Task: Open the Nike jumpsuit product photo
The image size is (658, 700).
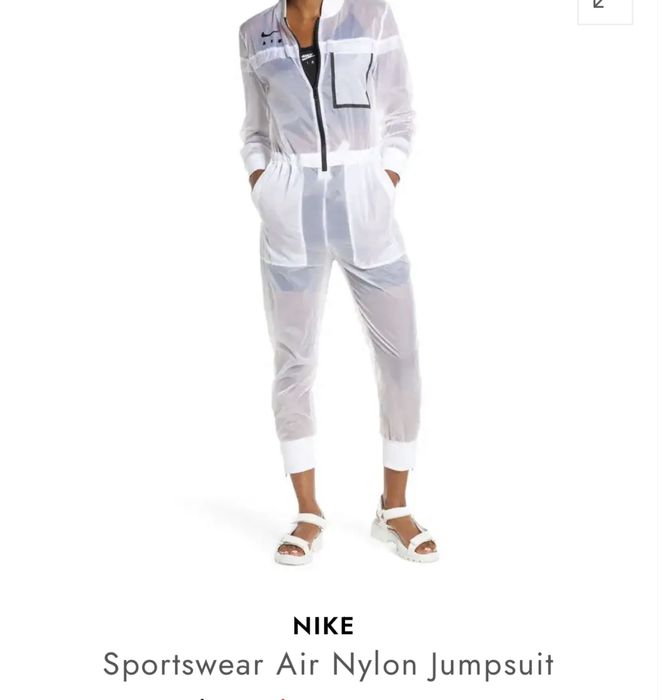Action: pyautogui.click(x=328, y=280)
